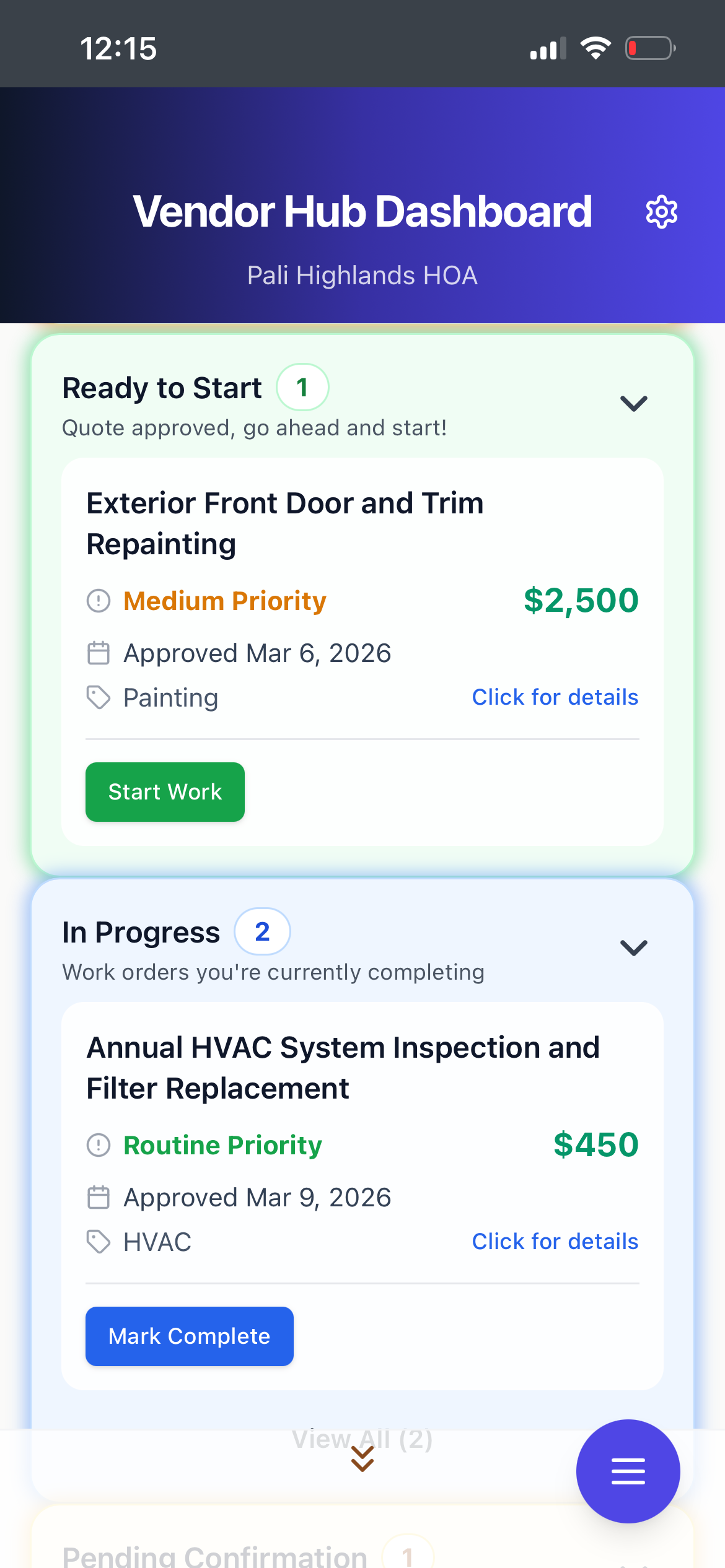Image resolution: width=725 pixels, height=1568 pixels.
Task: Open details for the door repainting order
Action: (x=555, y=697)
